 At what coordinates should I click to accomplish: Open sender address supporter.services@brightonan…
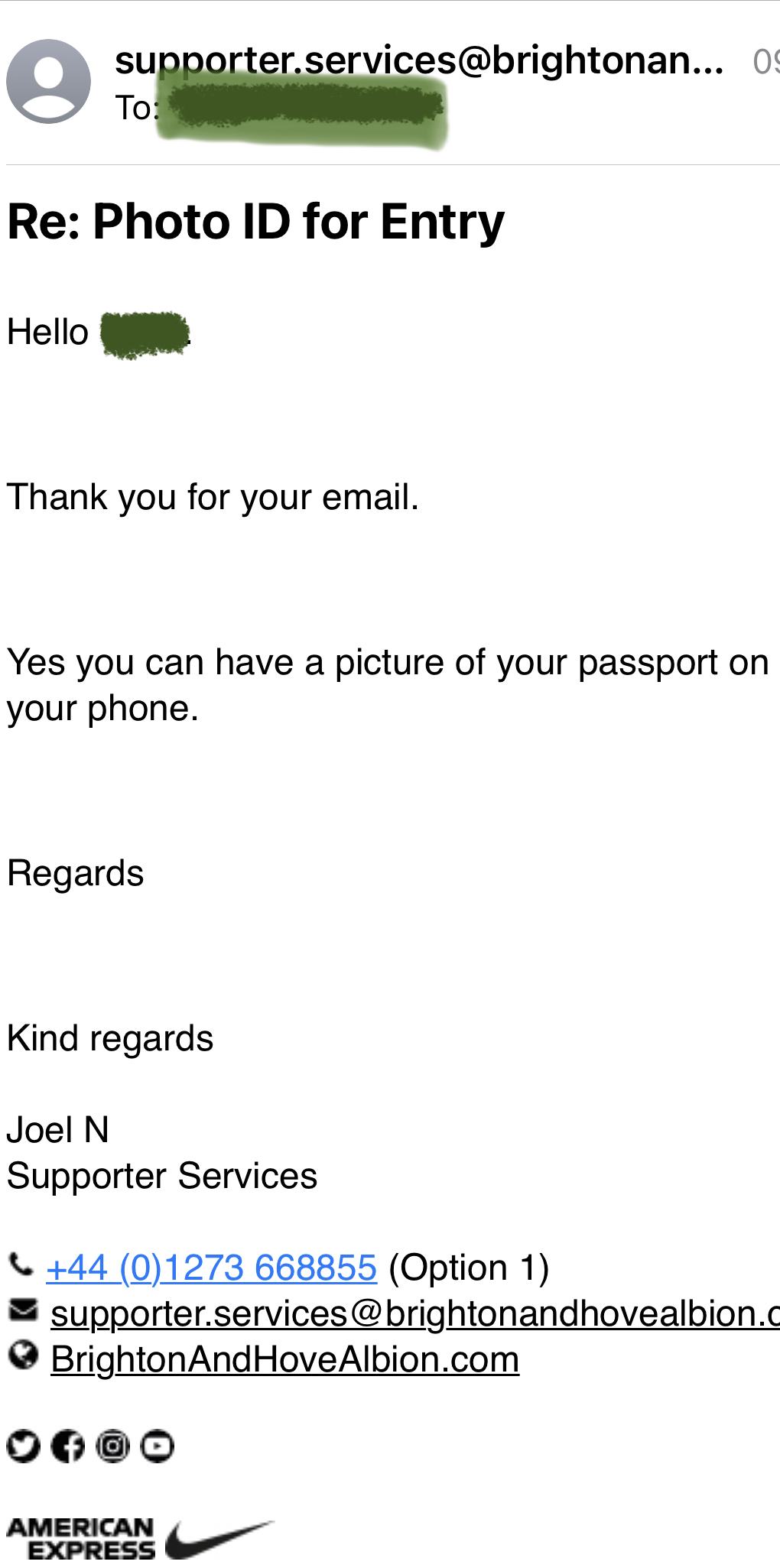419,60
